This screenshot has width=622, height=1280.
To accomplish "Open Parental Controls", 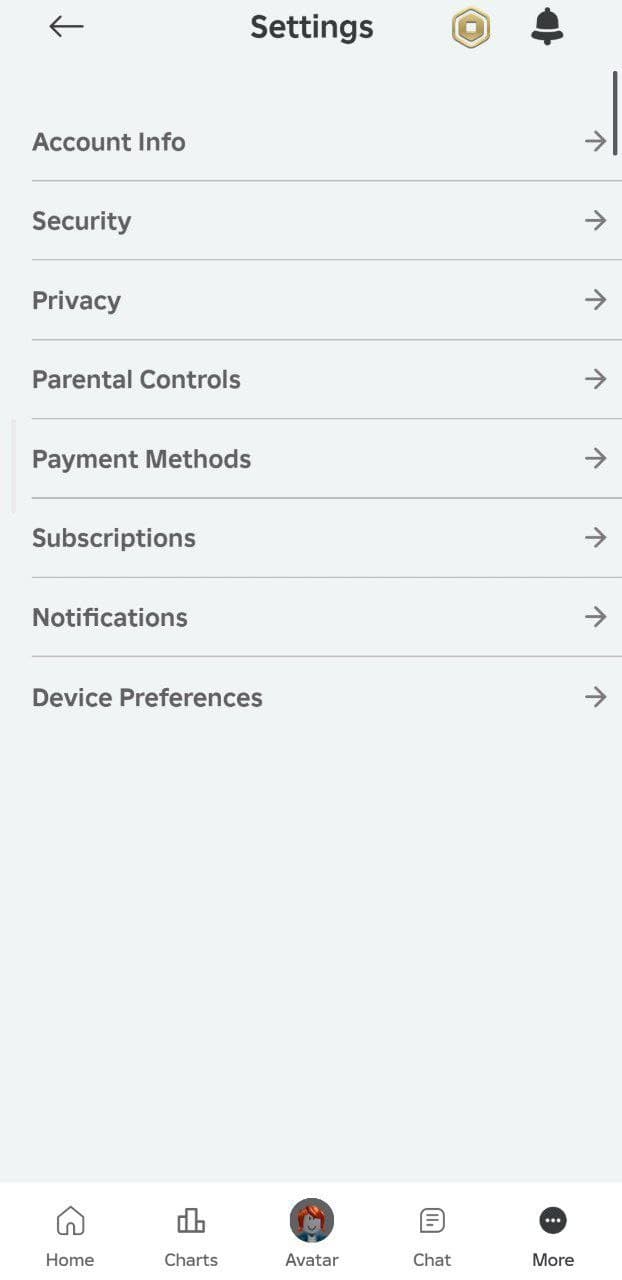I will (x=320, y=379).
